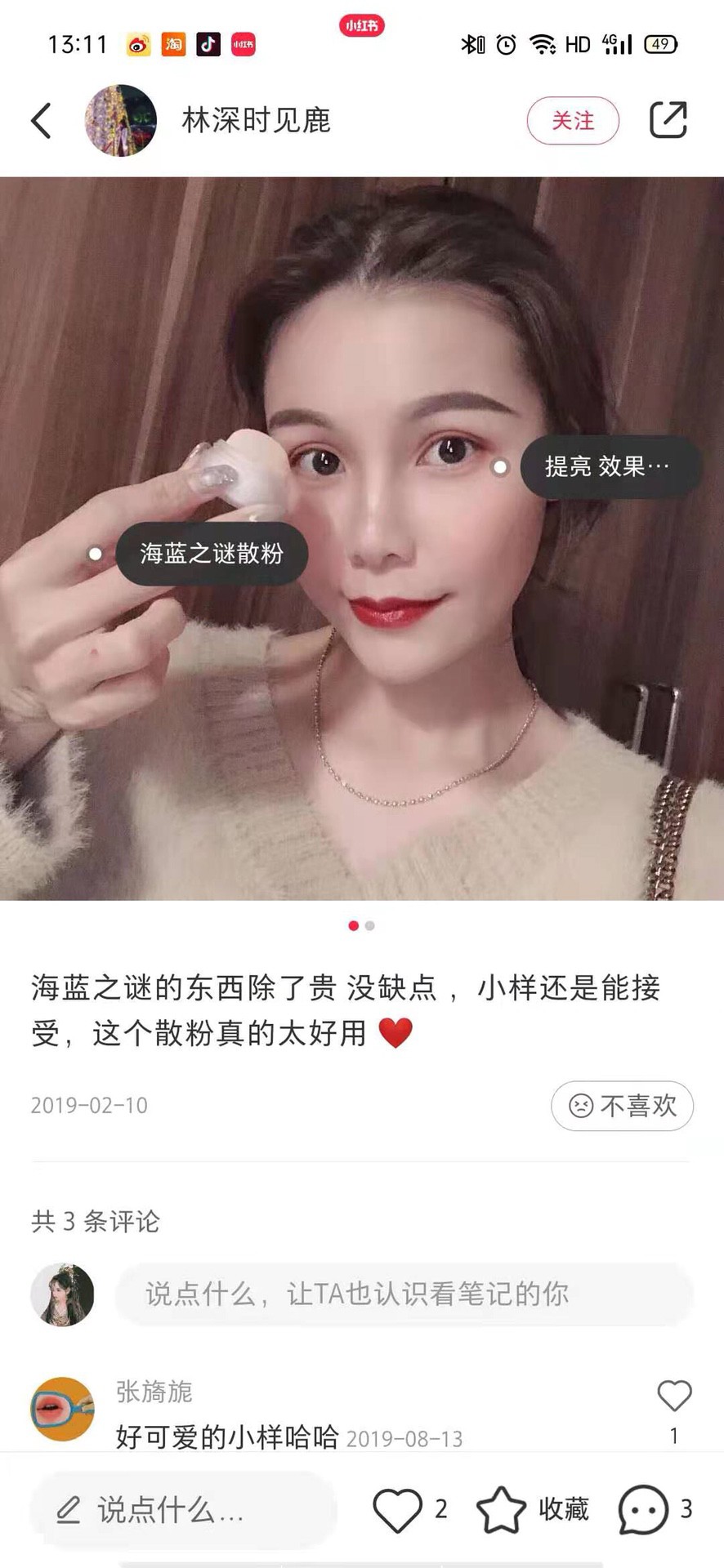The image size is (724, 1568).
Task: Save the note with 收藏 star
Action: [502, 1510]
